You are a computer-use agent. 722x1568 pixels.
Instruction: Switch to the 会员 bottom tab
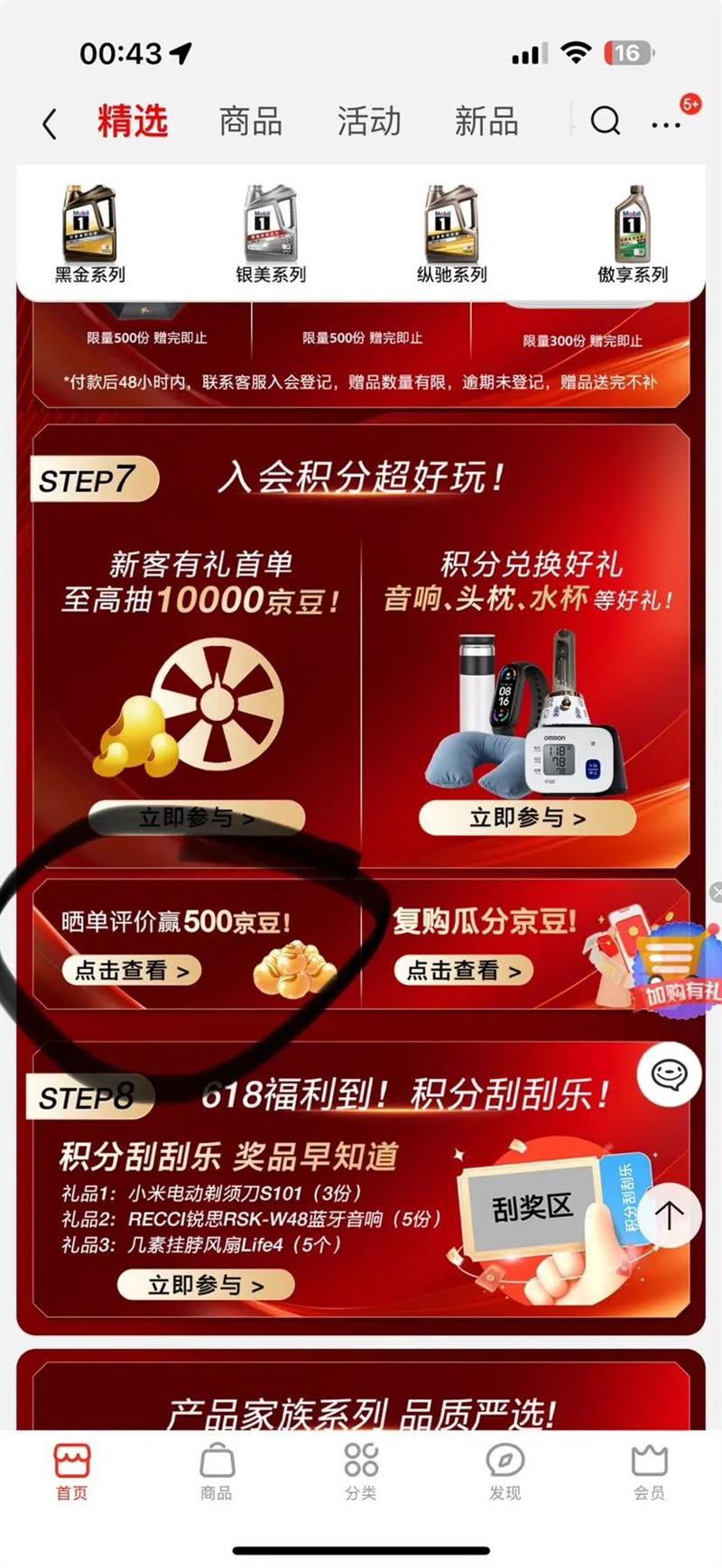[649, 1471]
